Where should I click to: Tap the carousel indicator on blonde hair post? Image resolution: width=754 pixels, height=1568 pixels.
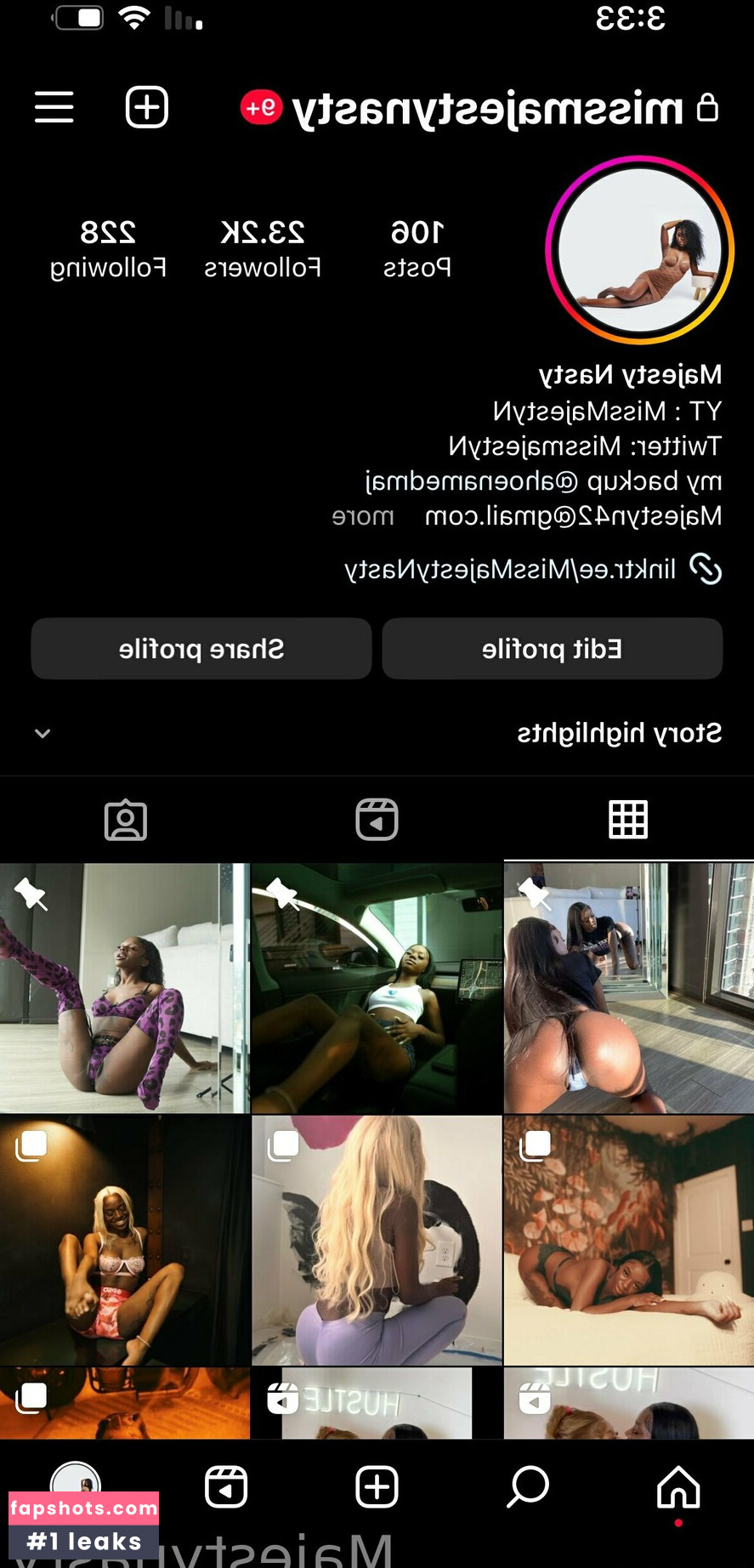tap(283, 1145)
